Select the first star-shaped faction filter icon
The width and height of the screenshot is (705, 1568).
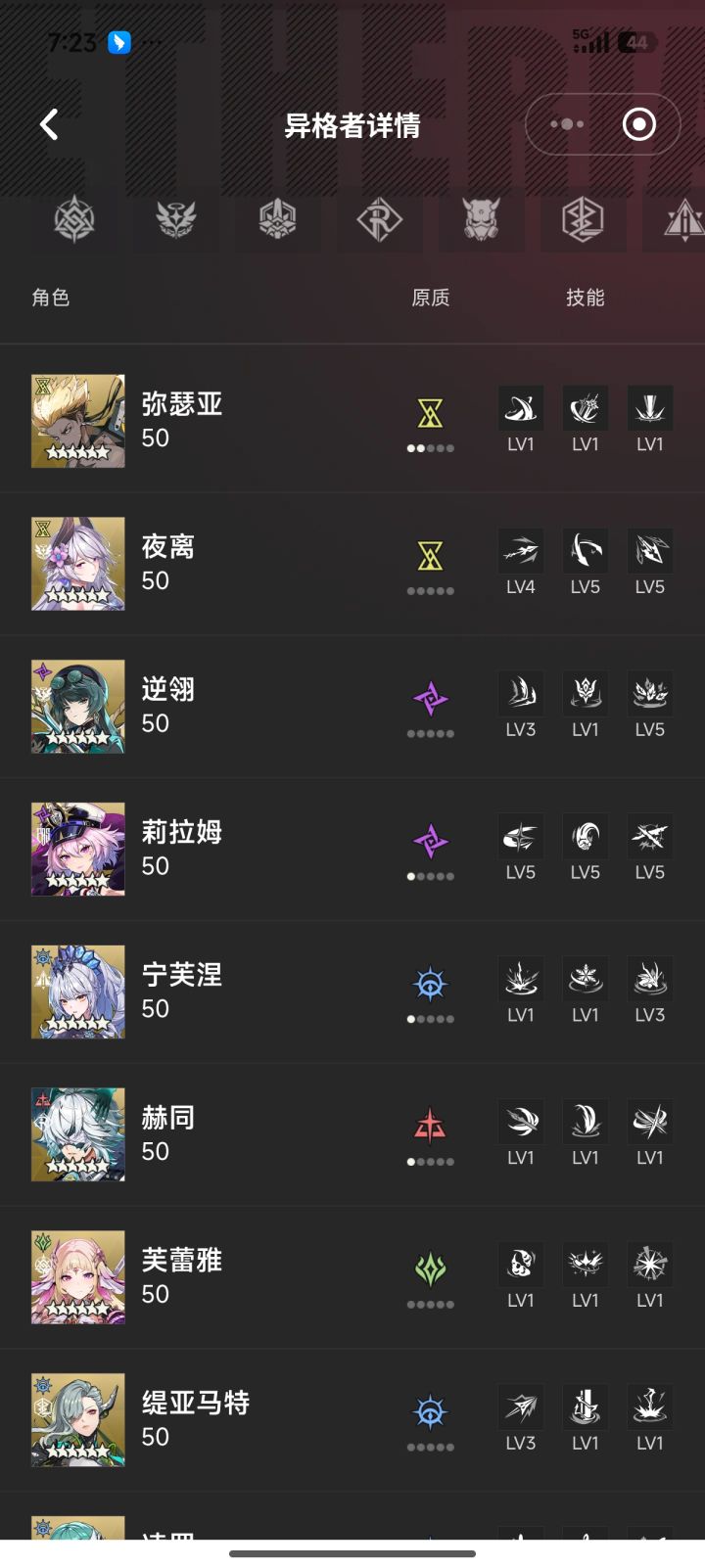(x=74, y=219)
